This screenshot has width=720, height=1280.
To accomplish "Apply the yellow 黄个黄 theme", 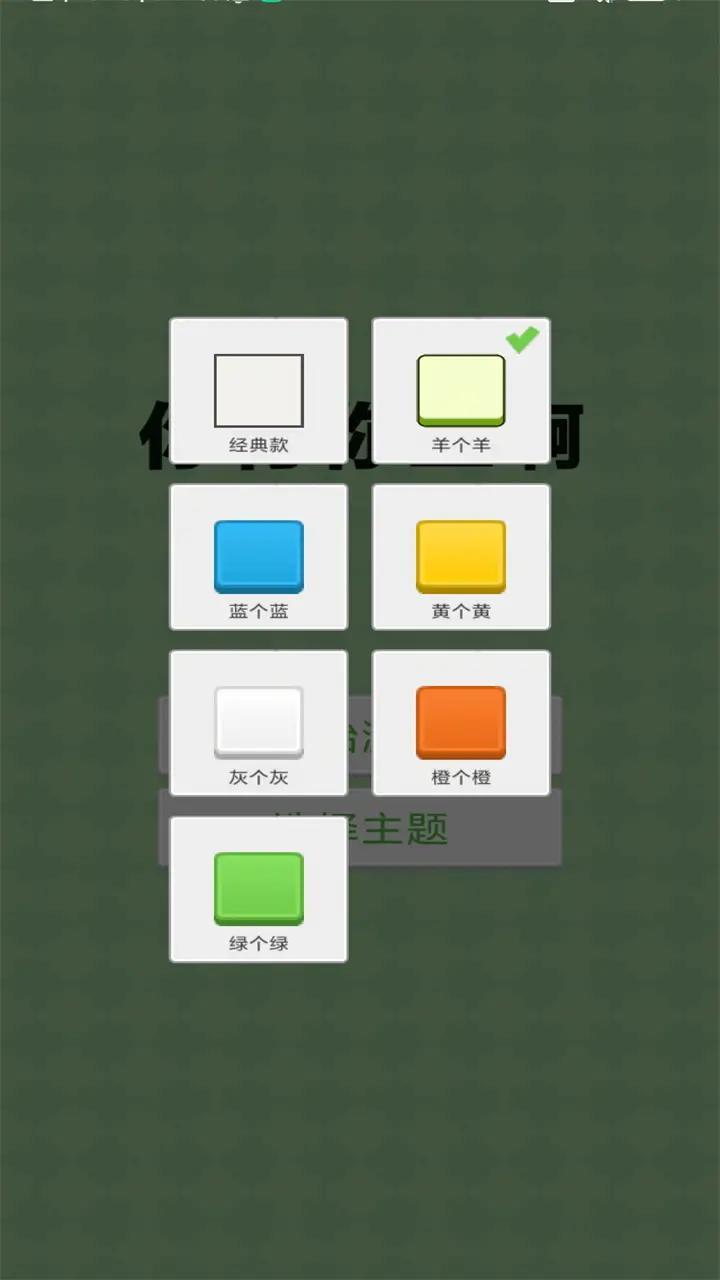I will click(461, 557).
